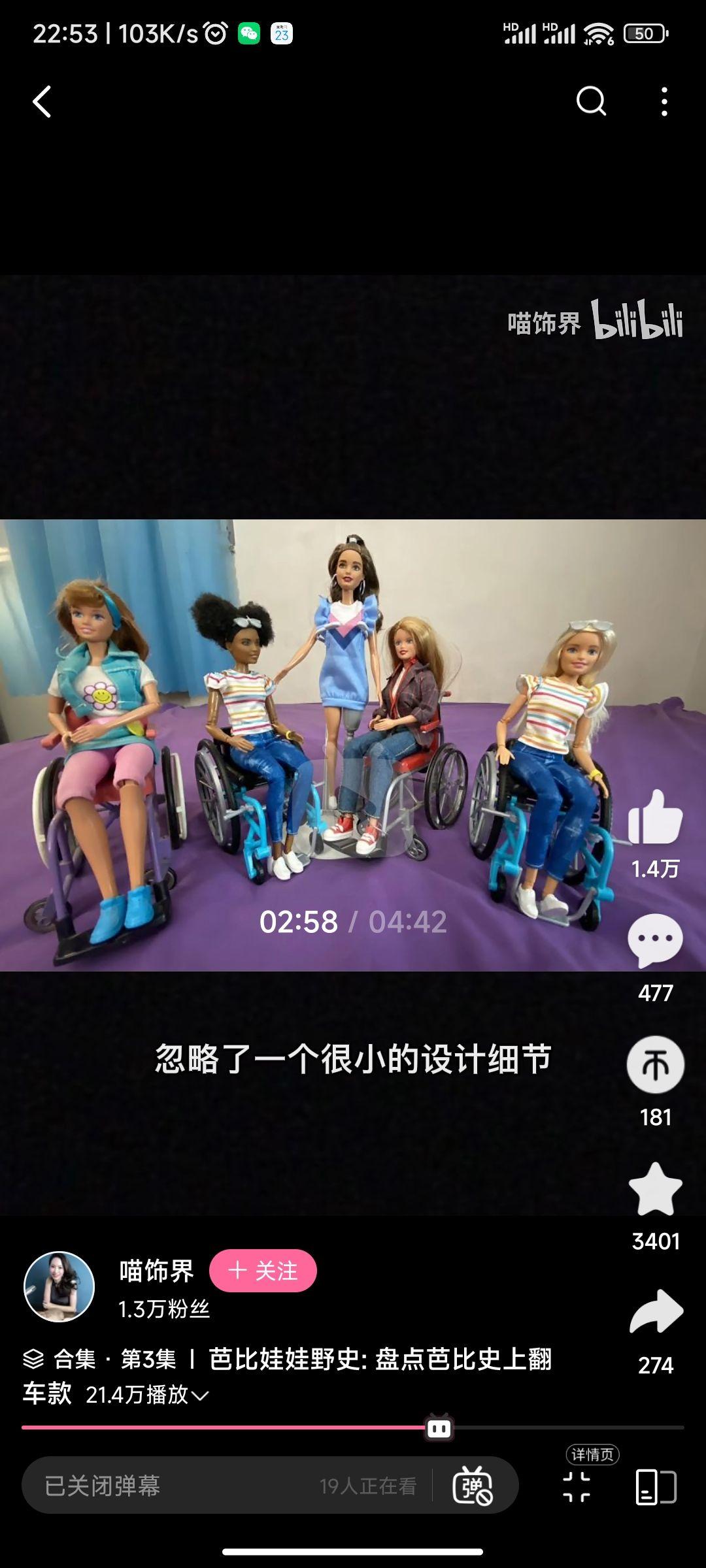Viewport: 706px width, 1568px height.
Task: Open the 喵饰界 profile avatar
Action: click(x=59, y=1287)
